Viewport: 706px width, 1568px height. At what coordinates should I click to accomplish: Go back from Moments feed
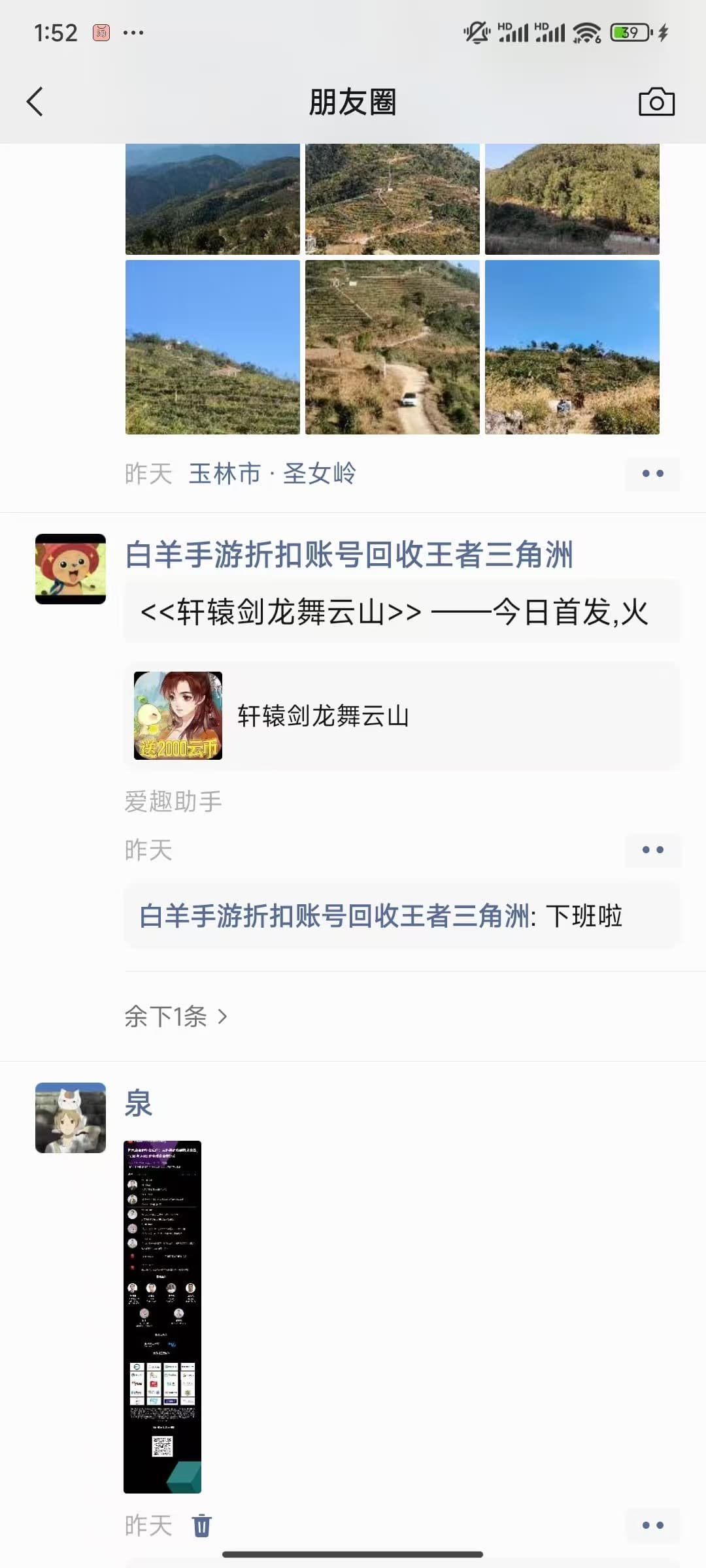coord(35,102)
